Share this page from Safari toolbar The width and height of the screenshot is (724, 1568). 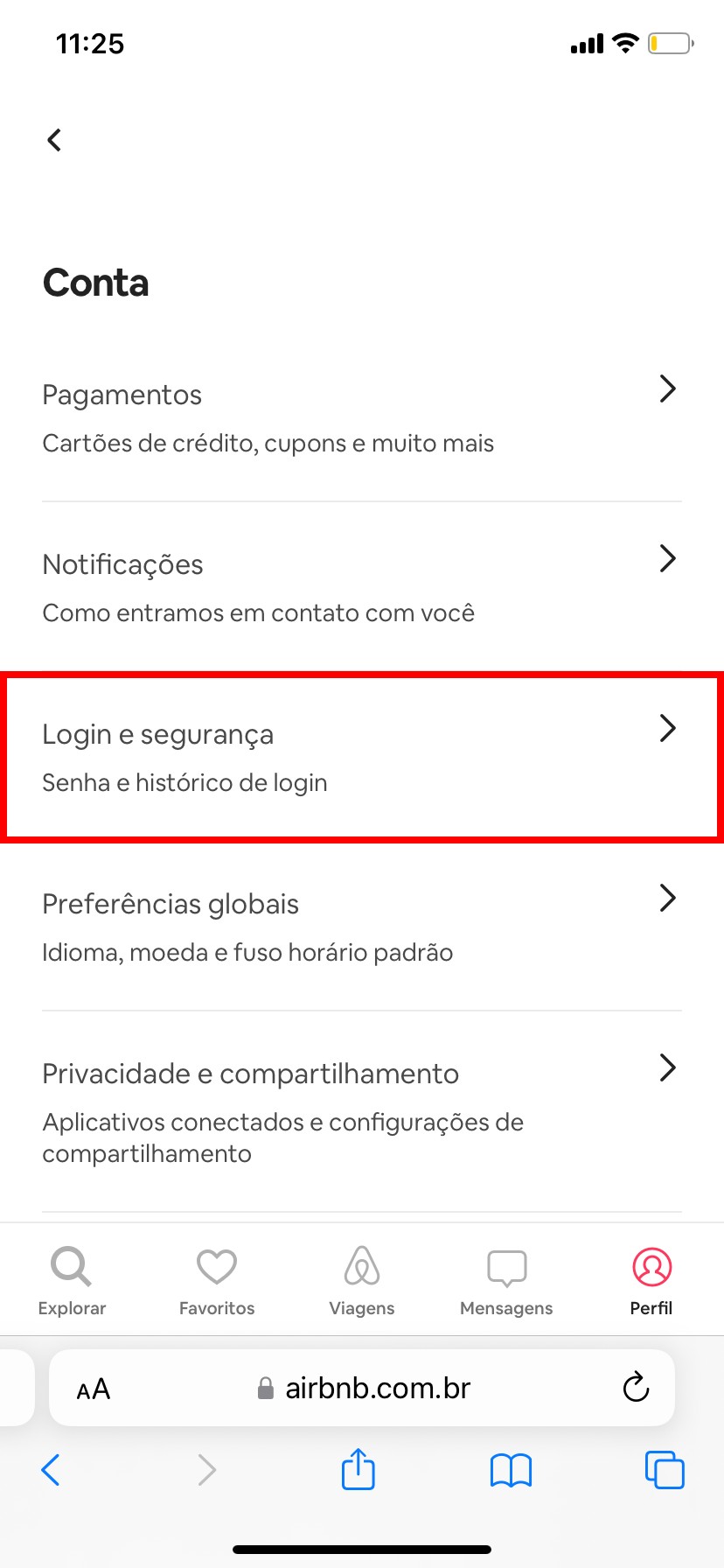pos(358,1469)
